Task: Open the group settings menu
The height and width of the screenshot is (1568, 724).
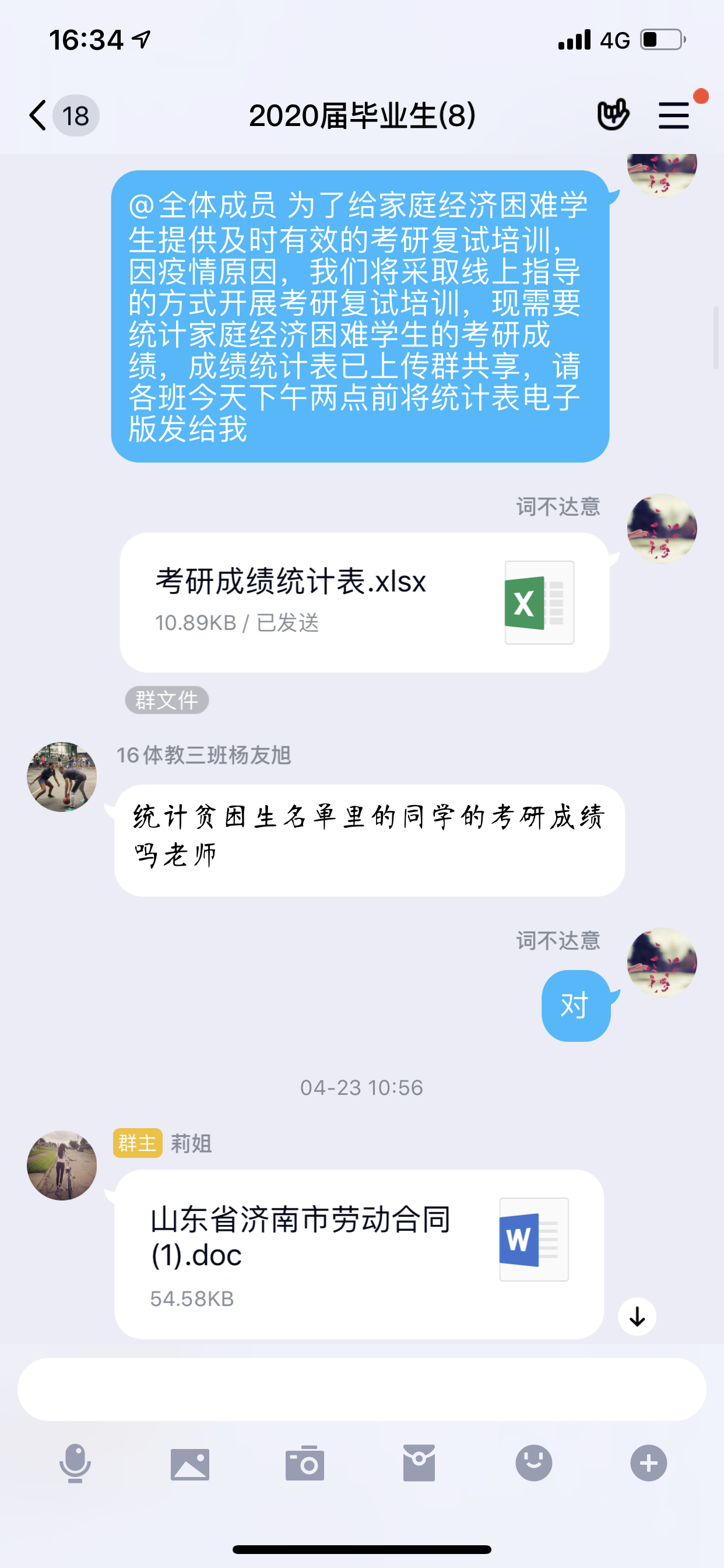Action: (674, 116)
